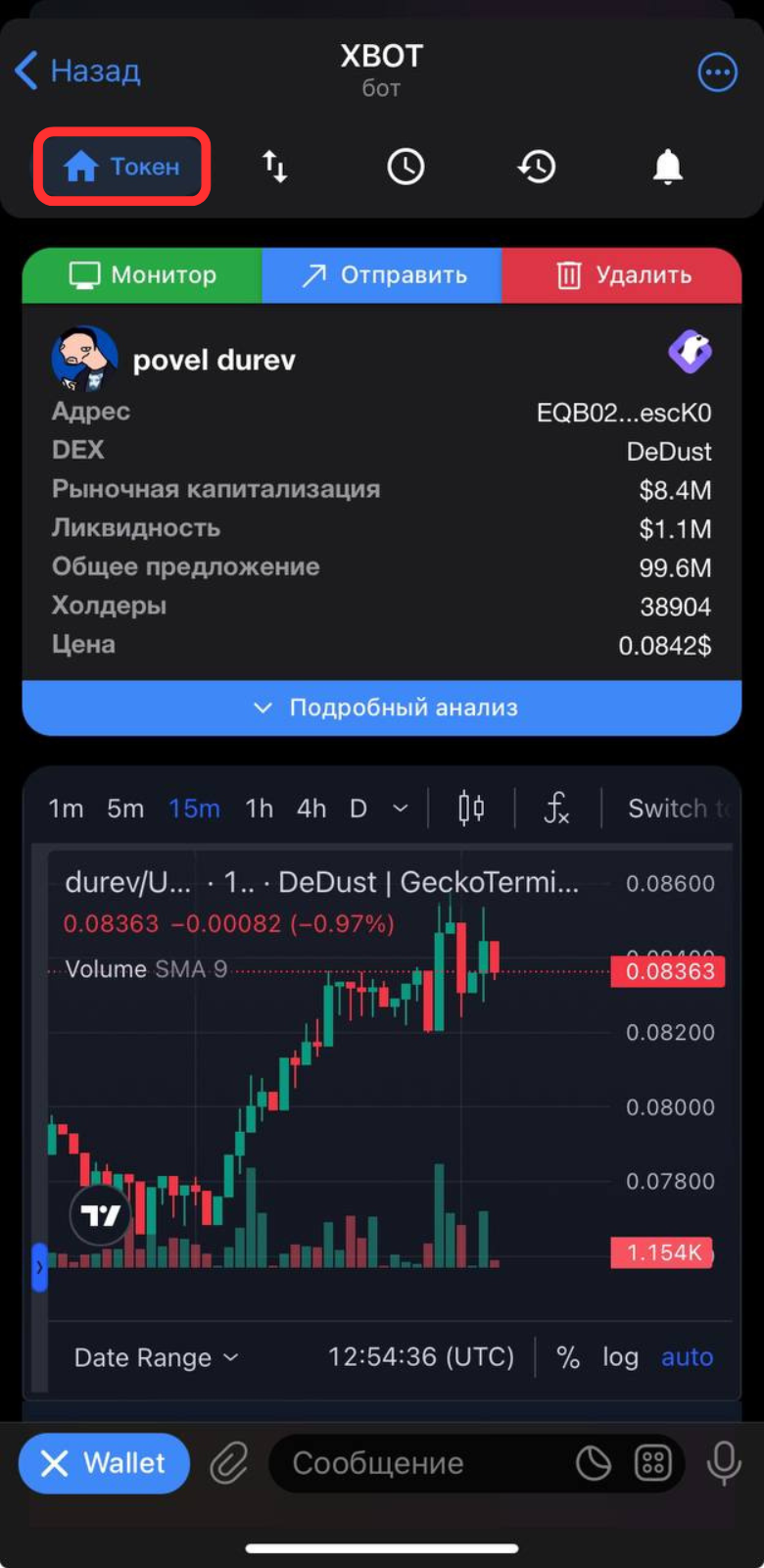Image resolution: width=764 pixels, height=1568 pixels.
Task: Switch chart to 1h timeframe
Action: pyautogui.click(x=260, y=808)
